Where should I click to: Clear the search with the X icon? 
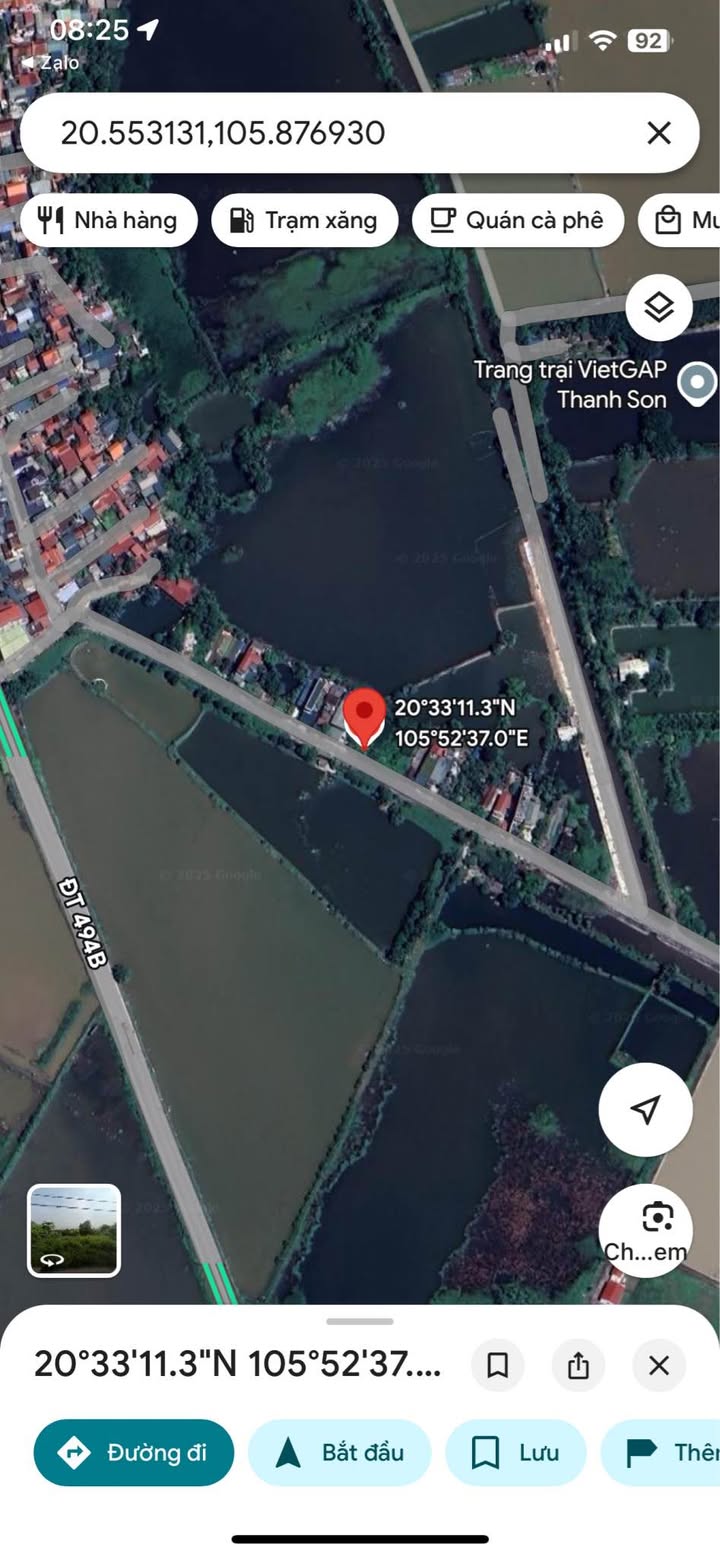(658, 133)
